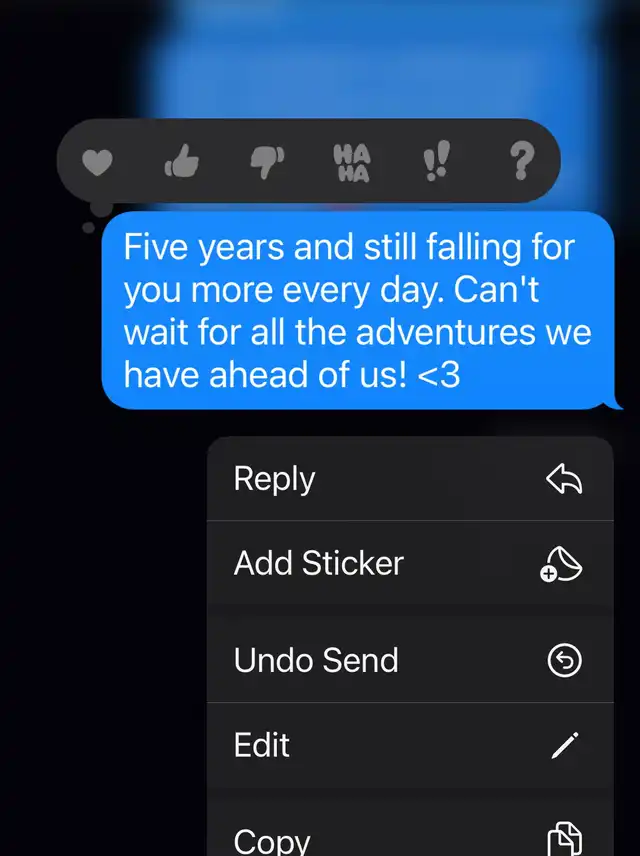This screenshot has width=640, height=856.
Task: React with the heart tapback
Action: (96, 162)
